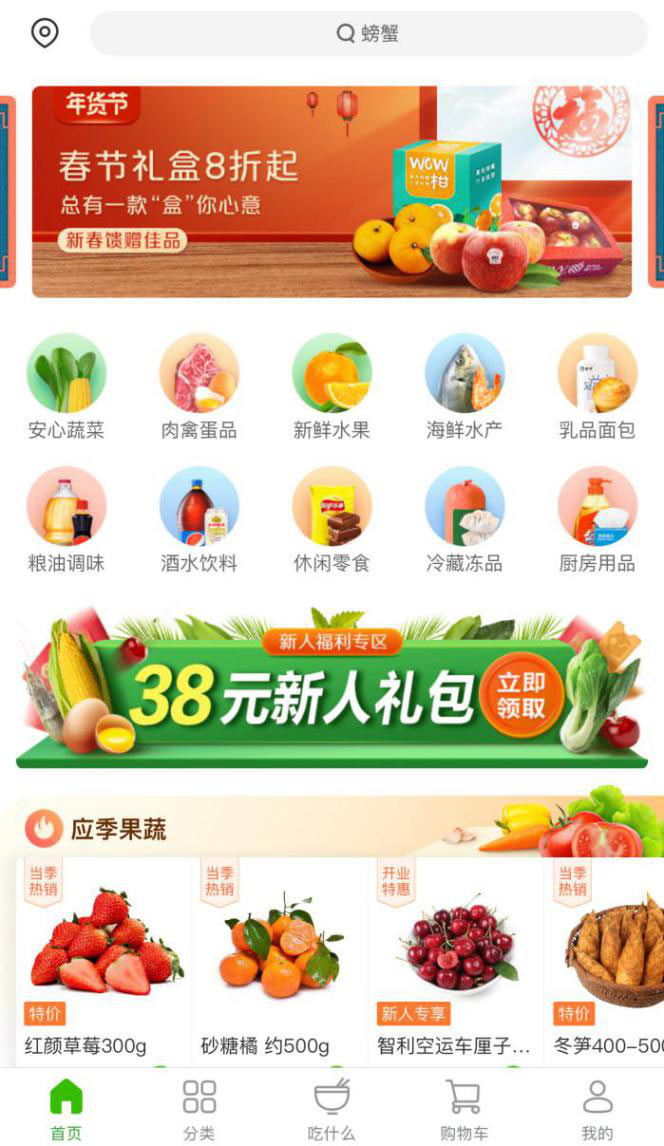The height and width of the screenshot is (1146, 664).
Task: Open the 春节礼盒8折起 banner
Action: (x=331, y=191)
